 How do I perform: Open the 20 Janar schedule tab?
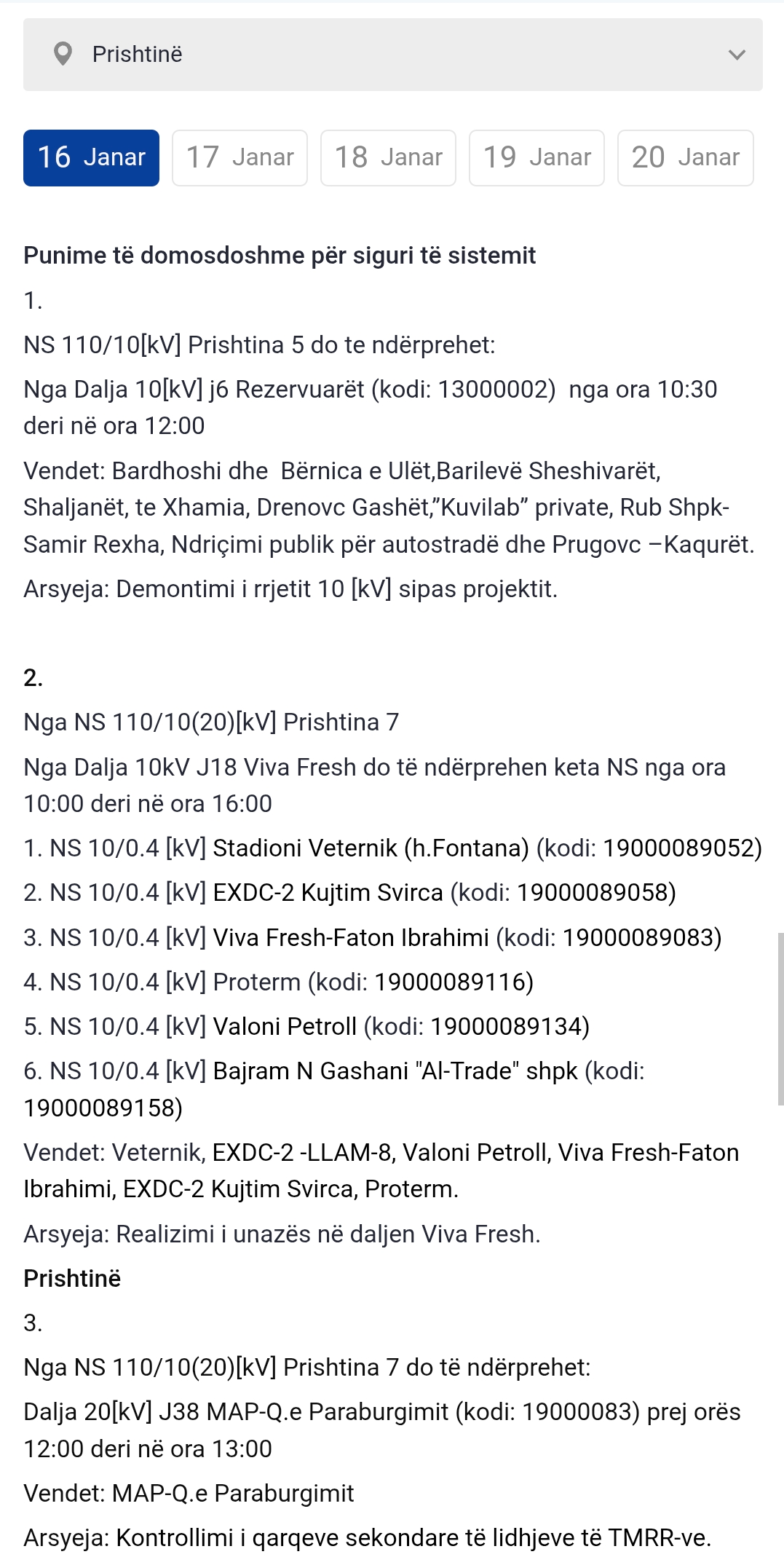[684, 157]
